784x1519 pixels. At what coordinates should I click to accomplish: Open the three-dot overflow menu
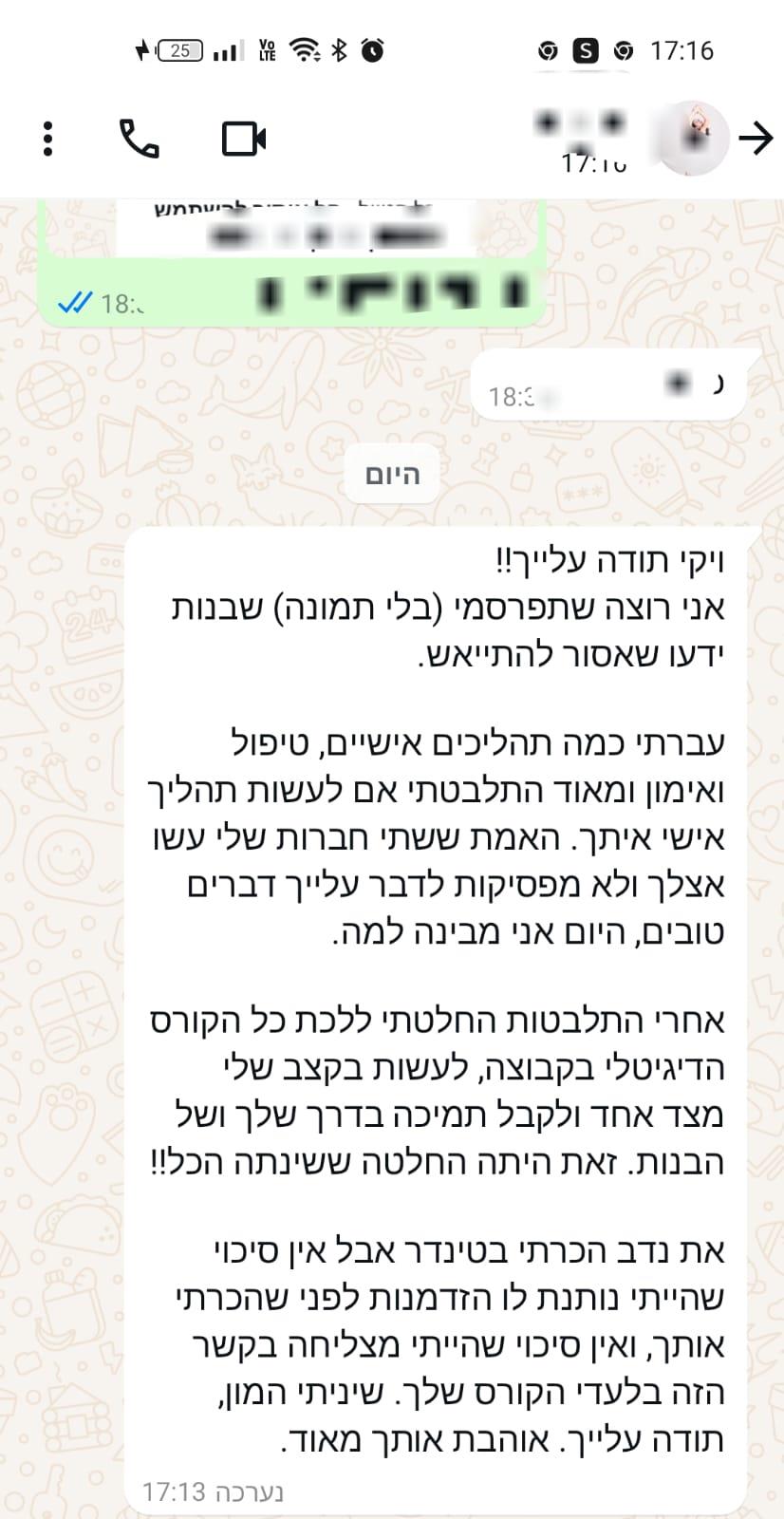[47, 140]
